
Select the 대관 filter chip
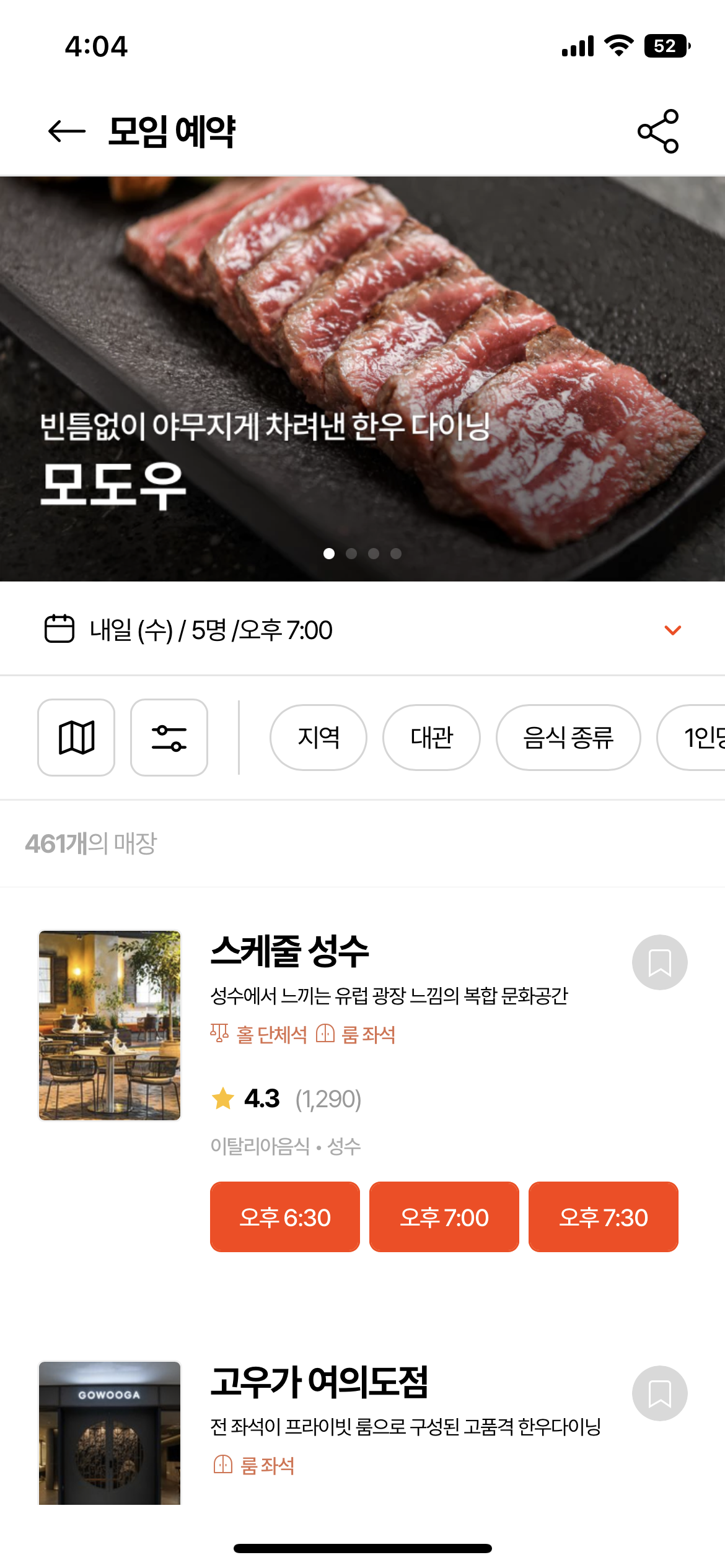(431, 738)
